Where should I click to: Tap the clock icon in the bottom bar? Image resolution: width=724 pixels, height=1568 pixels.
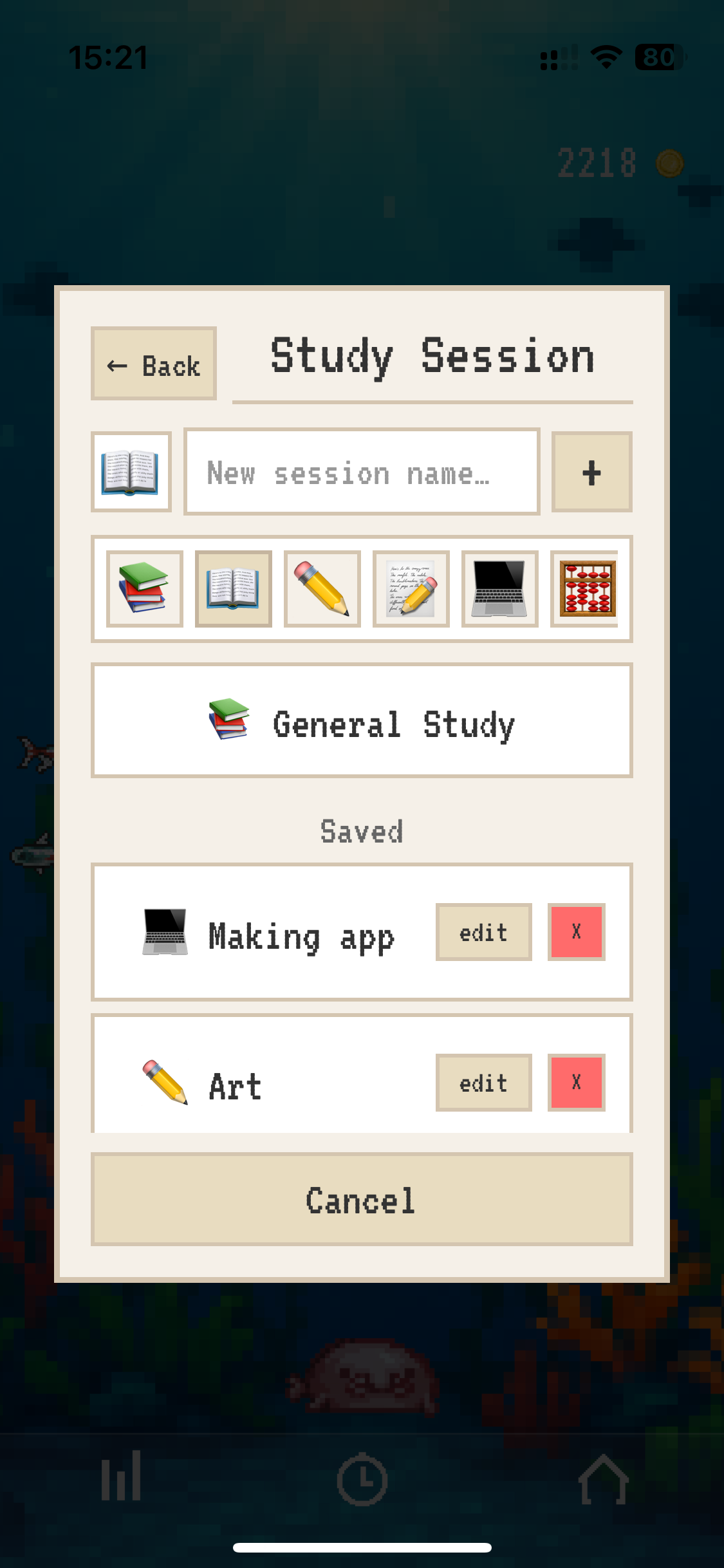[x=362, y=1477]
